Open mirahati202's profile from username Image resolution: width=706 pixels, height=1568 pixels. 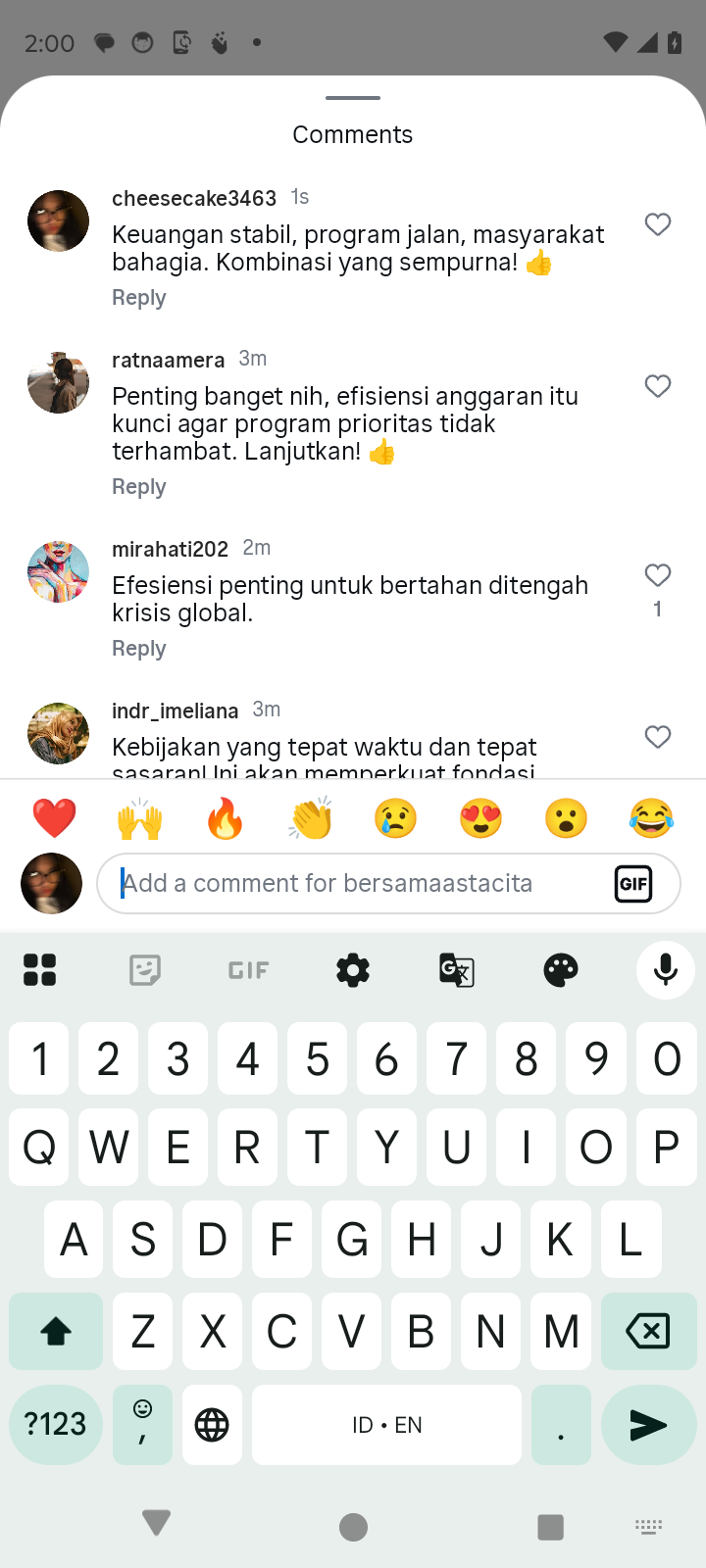[x=170, y=549]
